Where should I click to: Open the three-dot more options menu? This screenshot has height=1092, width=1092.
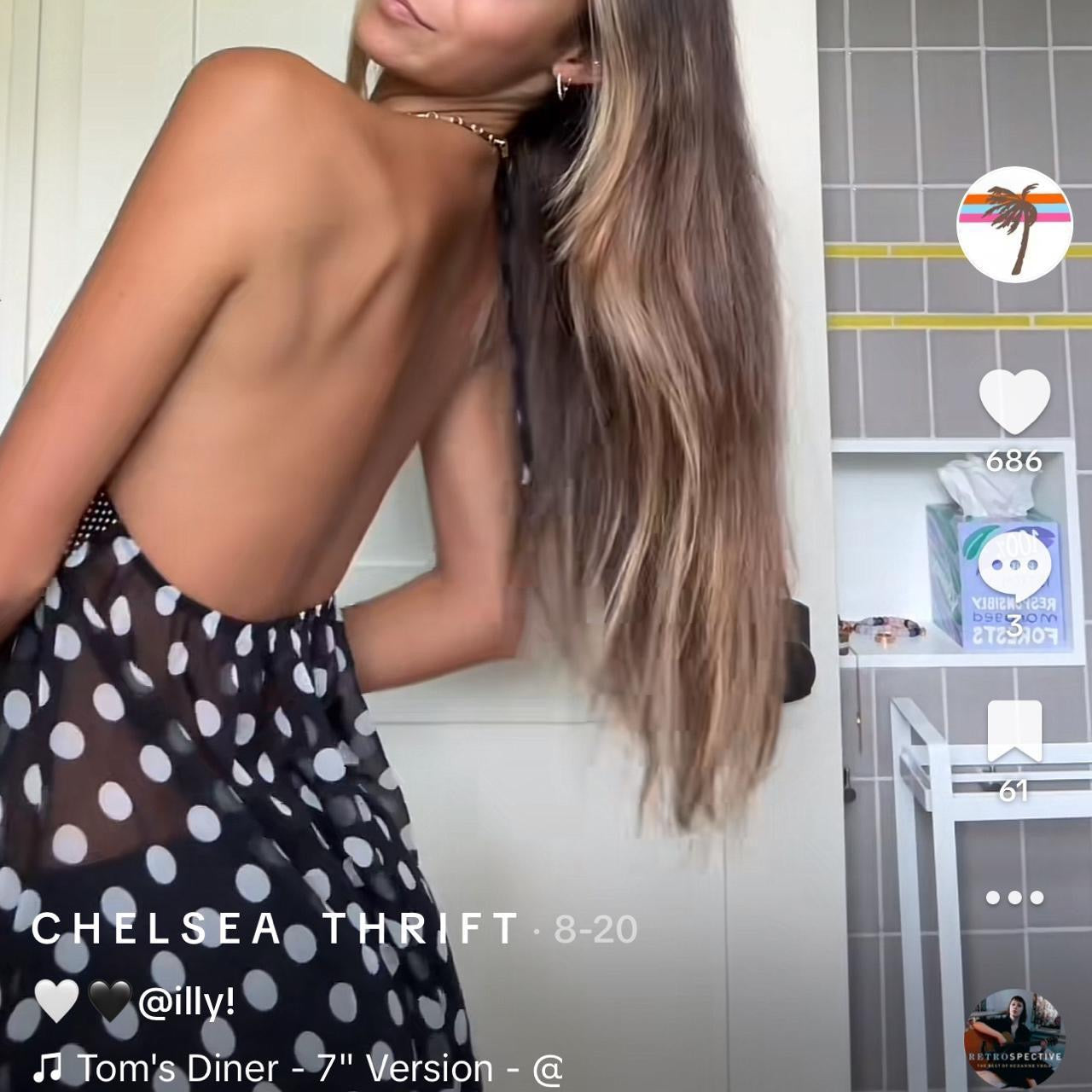[1014, 897]
